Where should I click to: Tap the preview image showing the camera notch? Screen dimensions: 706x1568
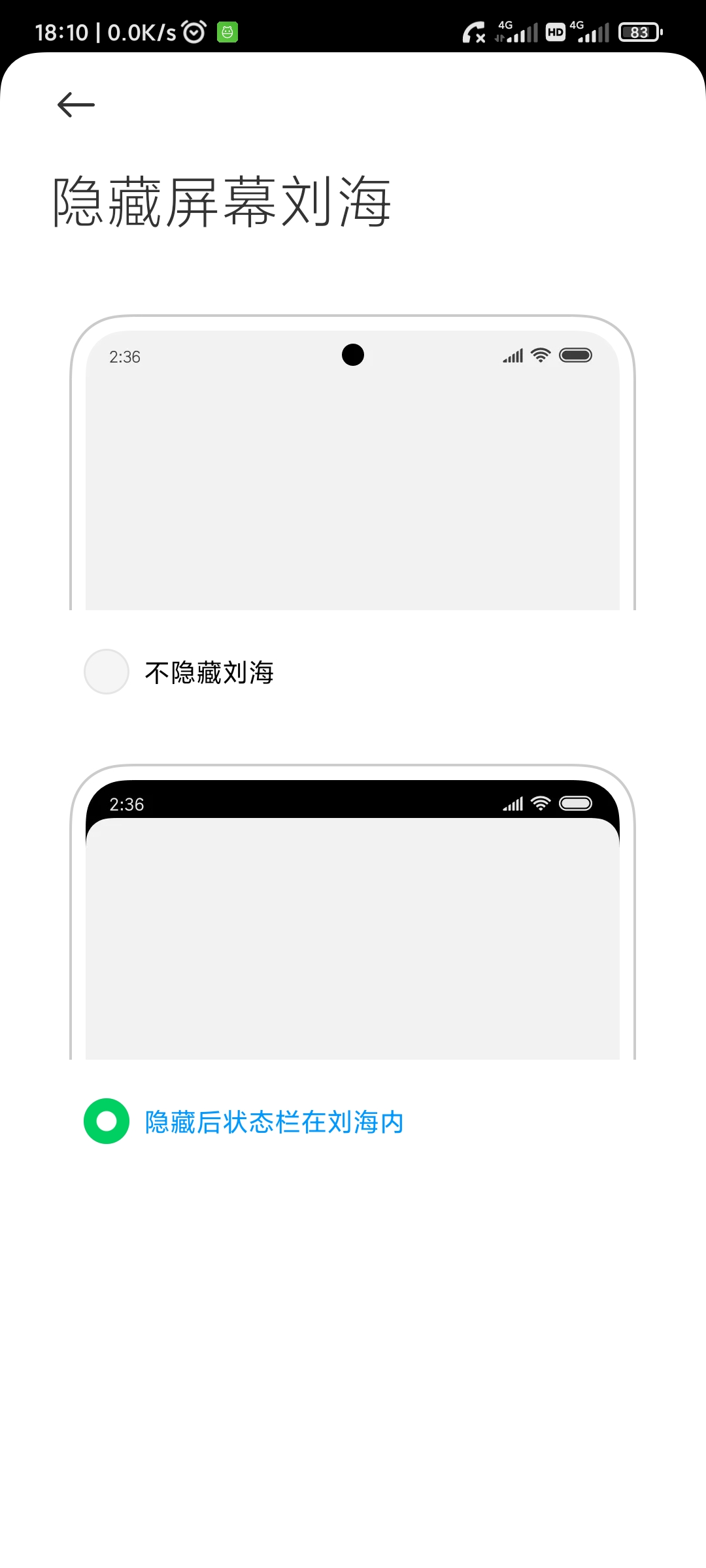click(x=352, y=463)
